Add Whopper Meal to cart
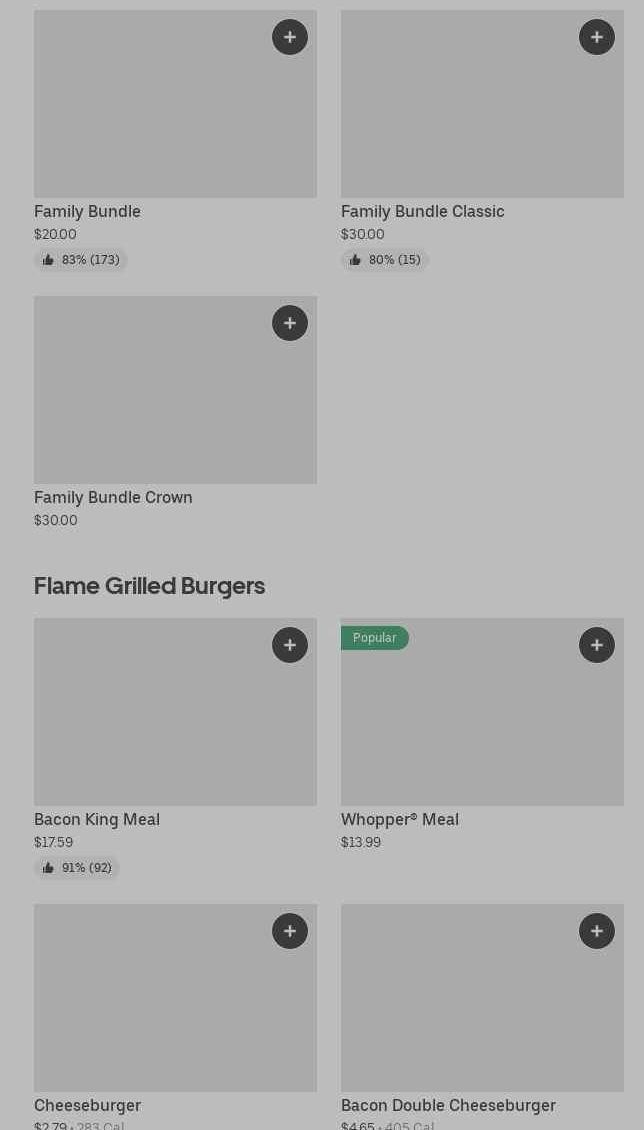 pyautogui.click(x=597, y=645)
